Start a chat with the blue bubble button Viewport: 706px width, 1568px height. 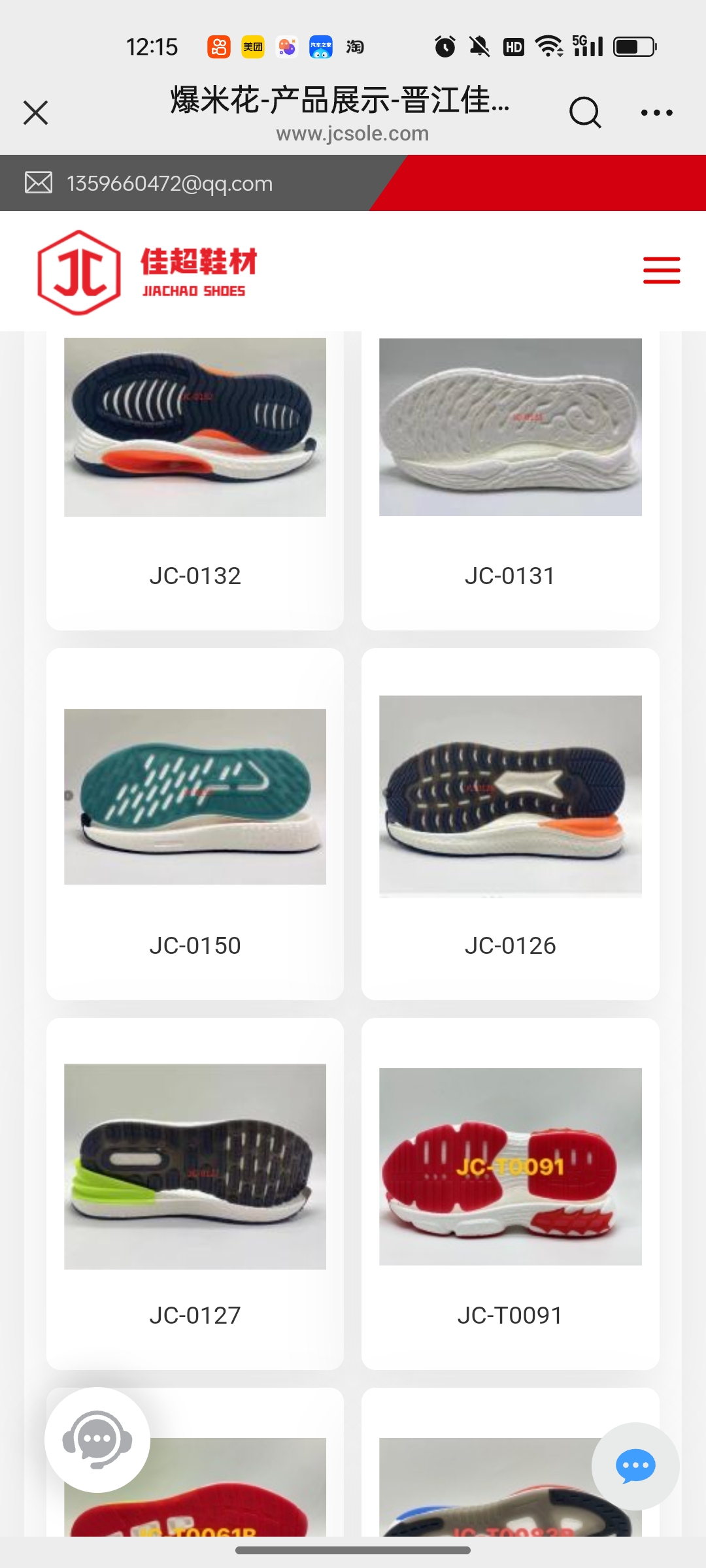click(635, 1465)
